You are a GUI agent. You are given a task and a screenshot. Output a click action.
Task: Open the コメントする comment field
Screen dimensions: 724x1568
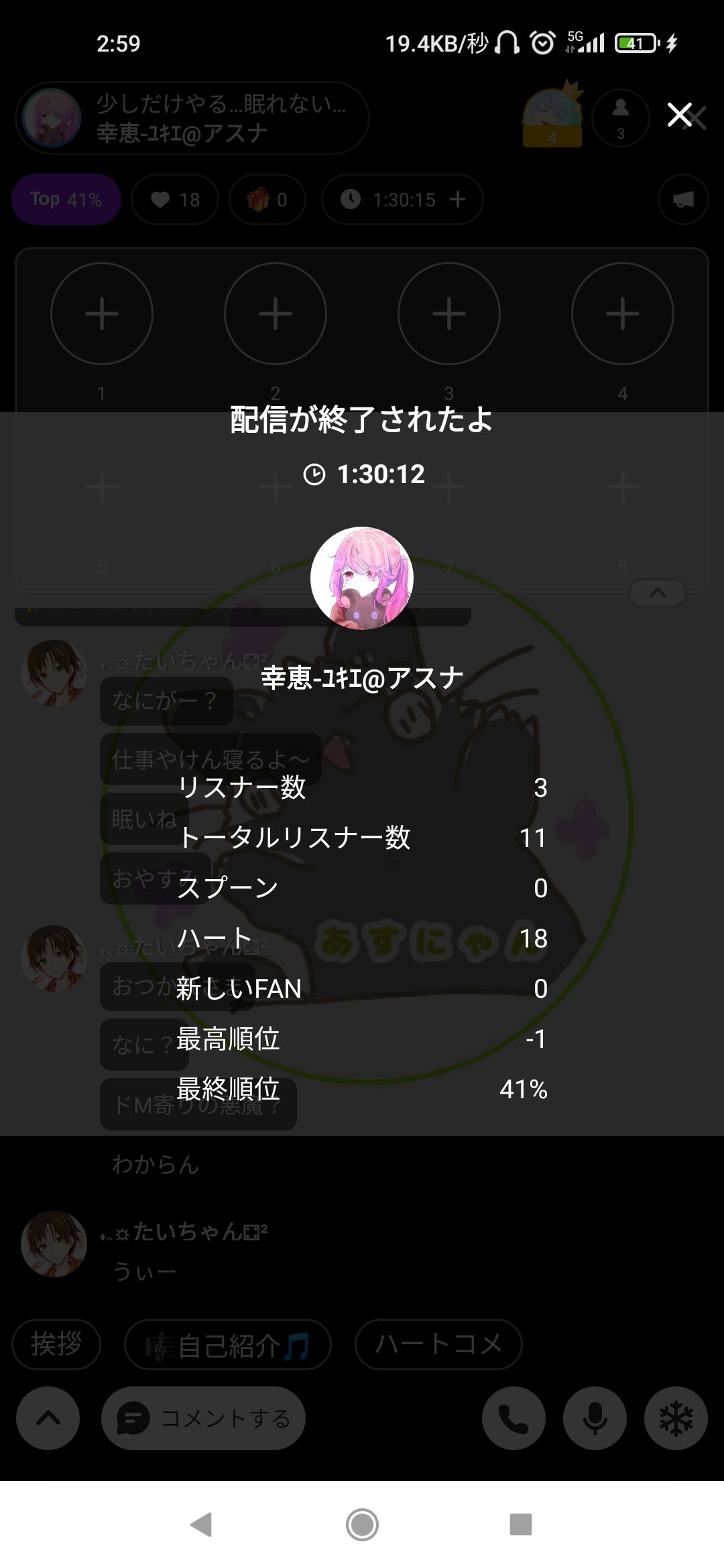(x=204, y=1419)
